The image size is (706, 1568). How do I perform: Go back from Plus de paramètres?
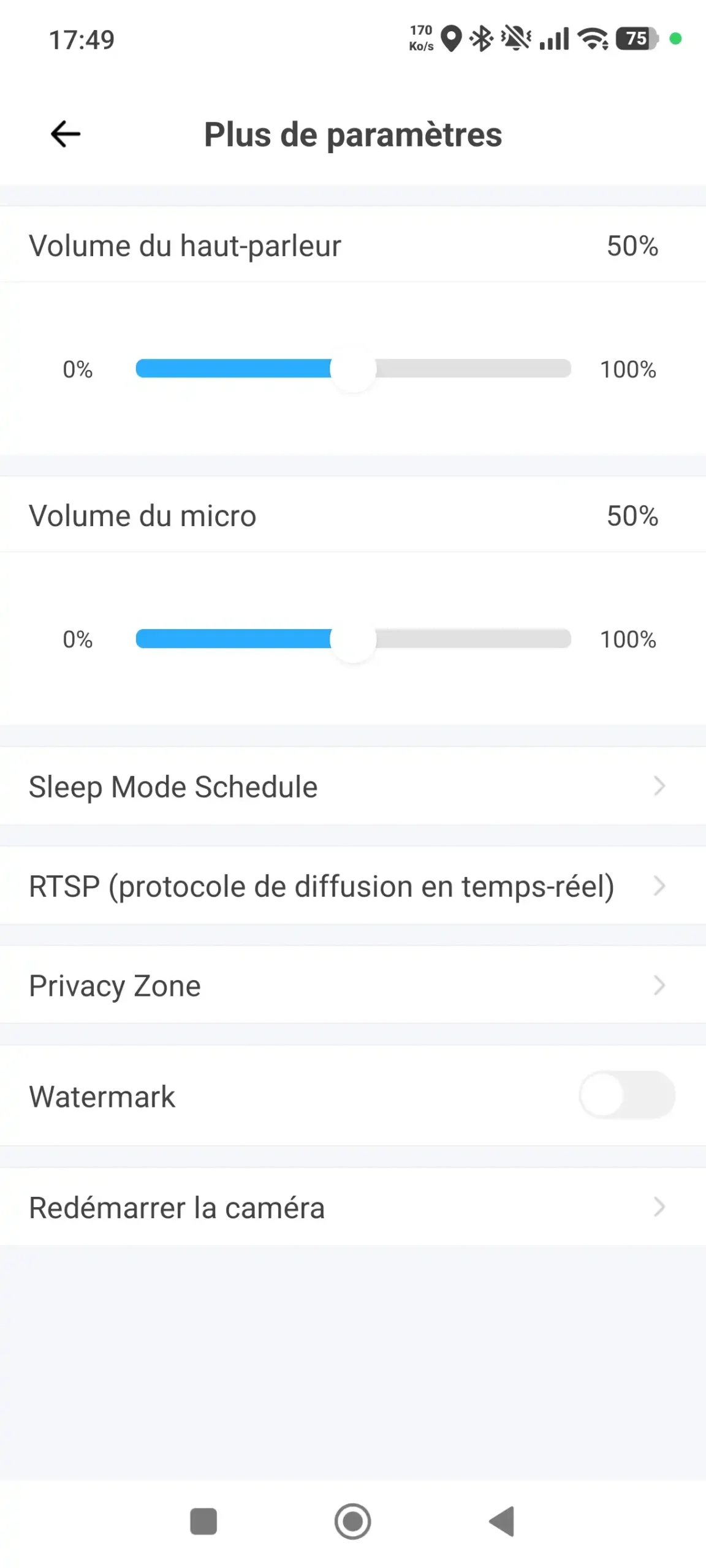(x=66, y=134)
